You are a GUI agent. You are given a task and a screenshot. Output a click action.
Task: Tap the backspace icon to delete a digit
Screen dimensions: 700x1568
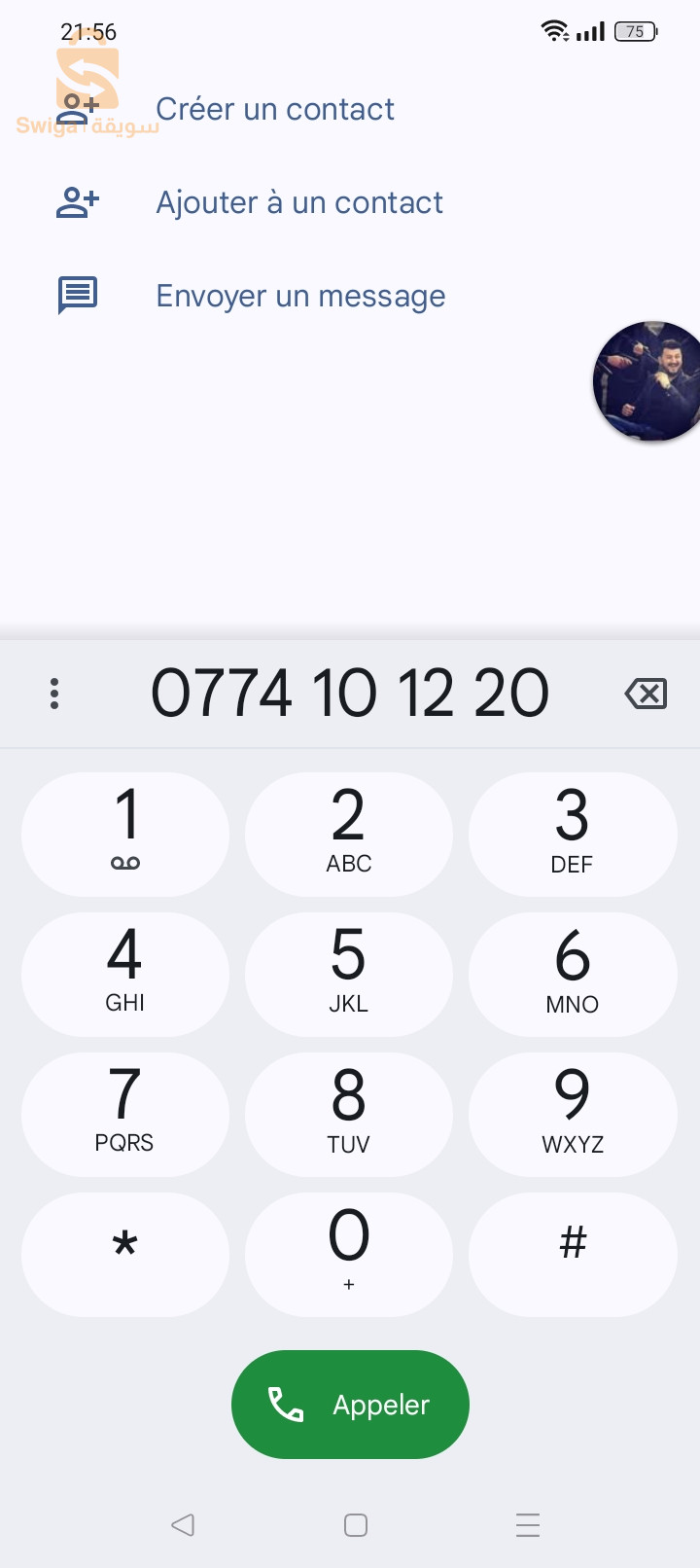tap(645, 693)
